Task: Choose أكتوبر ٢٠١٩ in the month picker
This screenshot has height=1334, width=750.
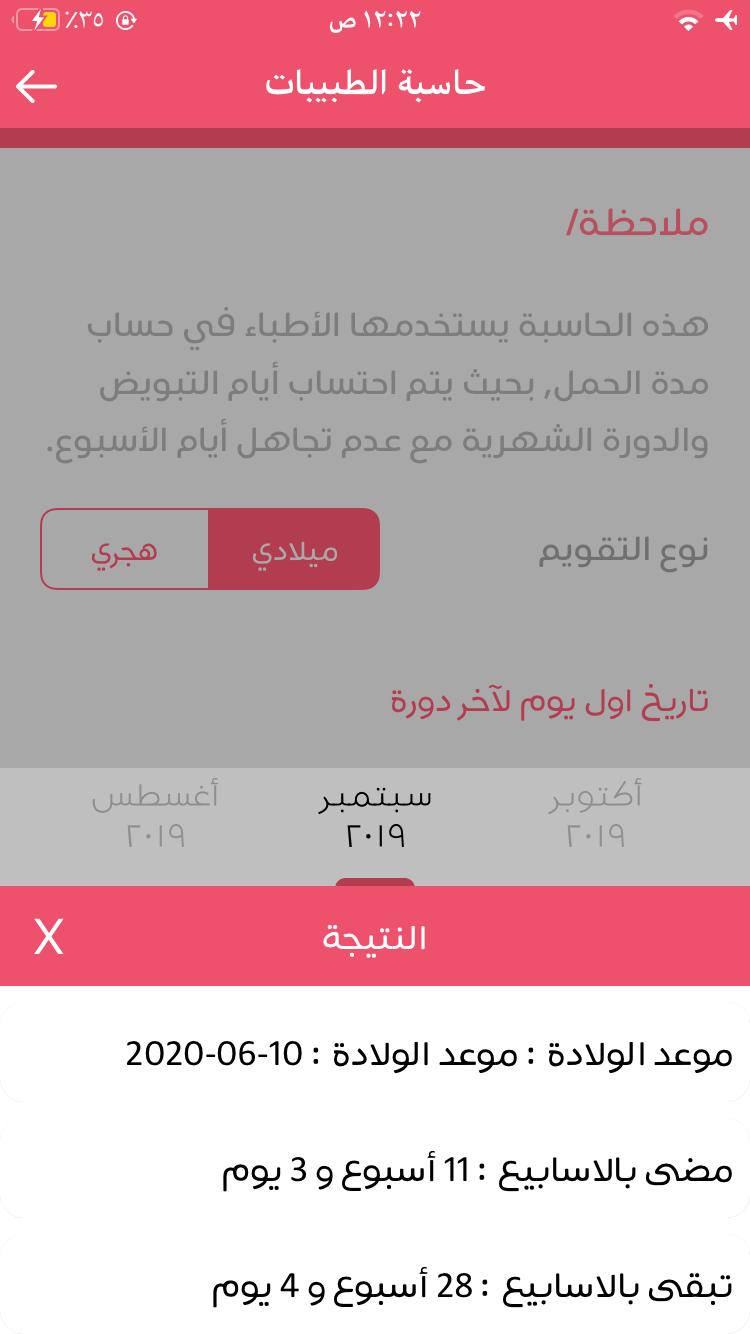Action: click(x=595, y=816)
